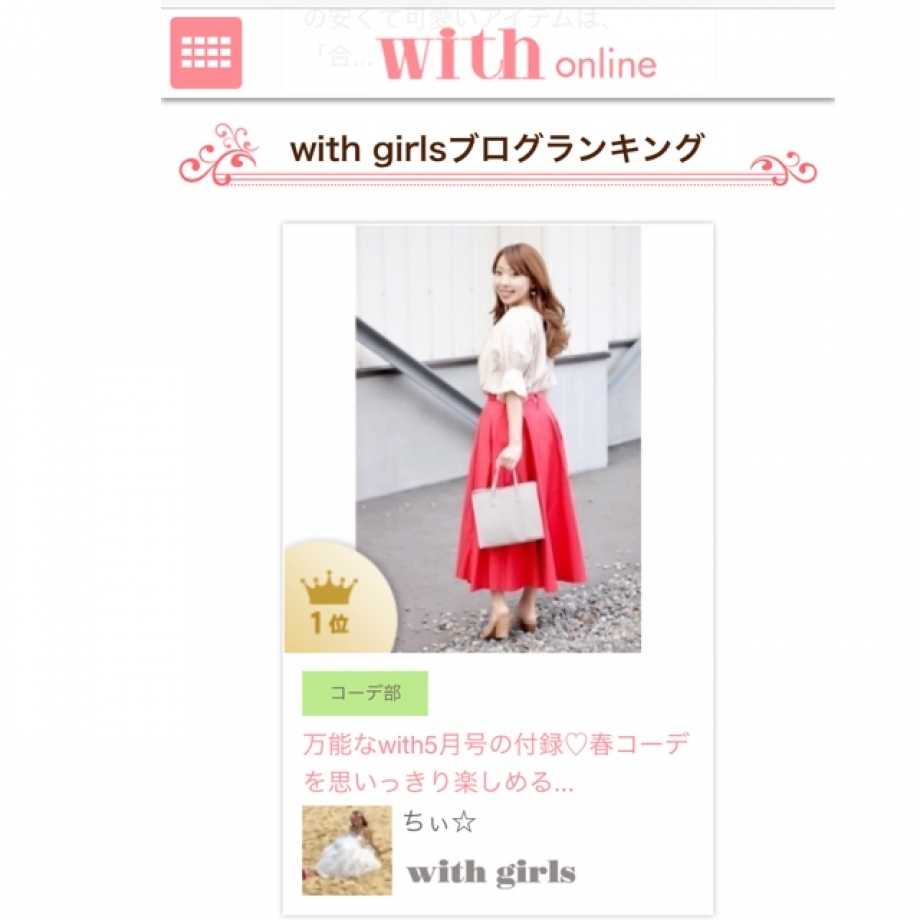
Task: Open the rank 1 blog photo
Action: 498,438
